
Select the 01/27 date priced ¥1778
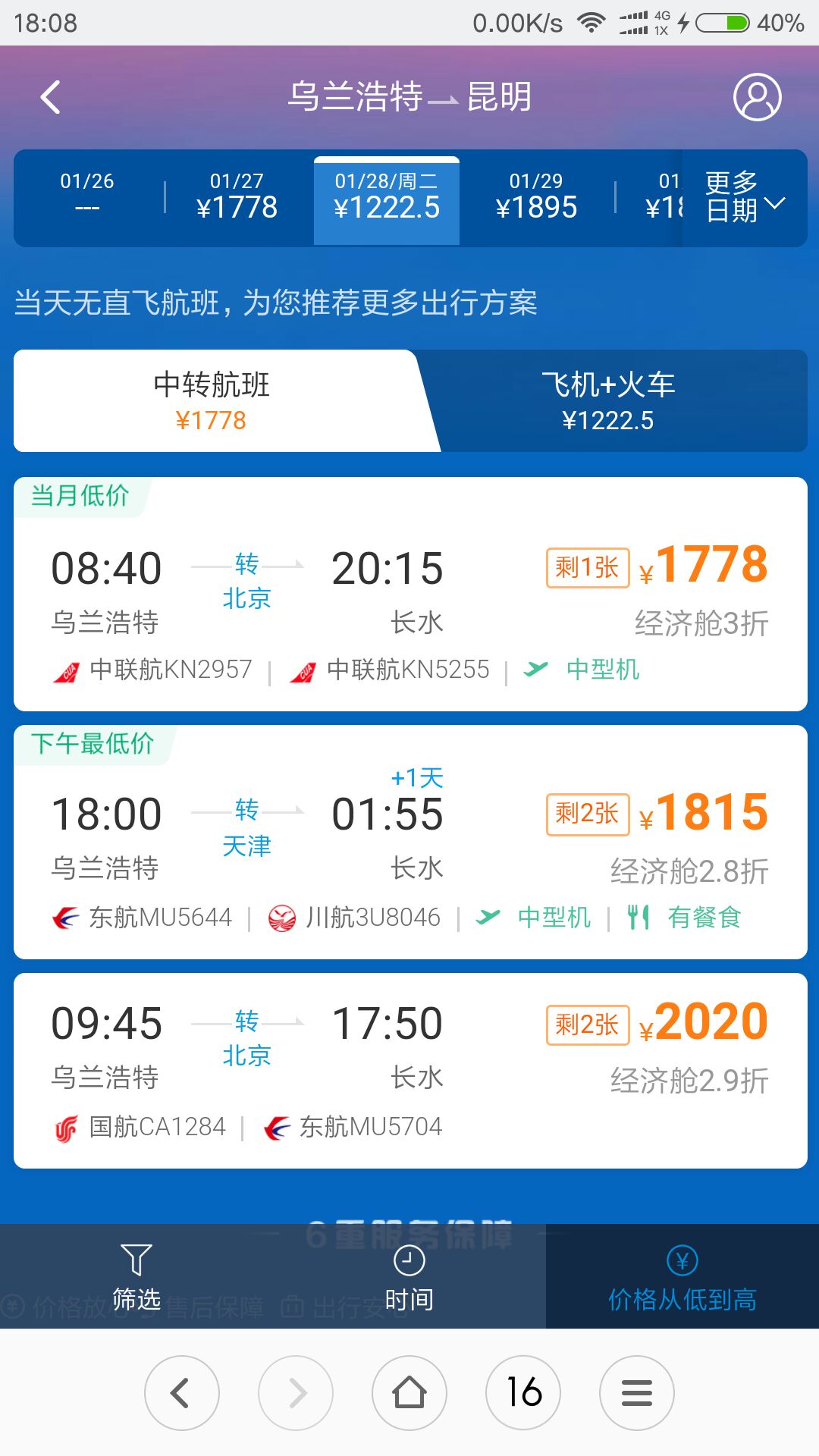point(237,197)
